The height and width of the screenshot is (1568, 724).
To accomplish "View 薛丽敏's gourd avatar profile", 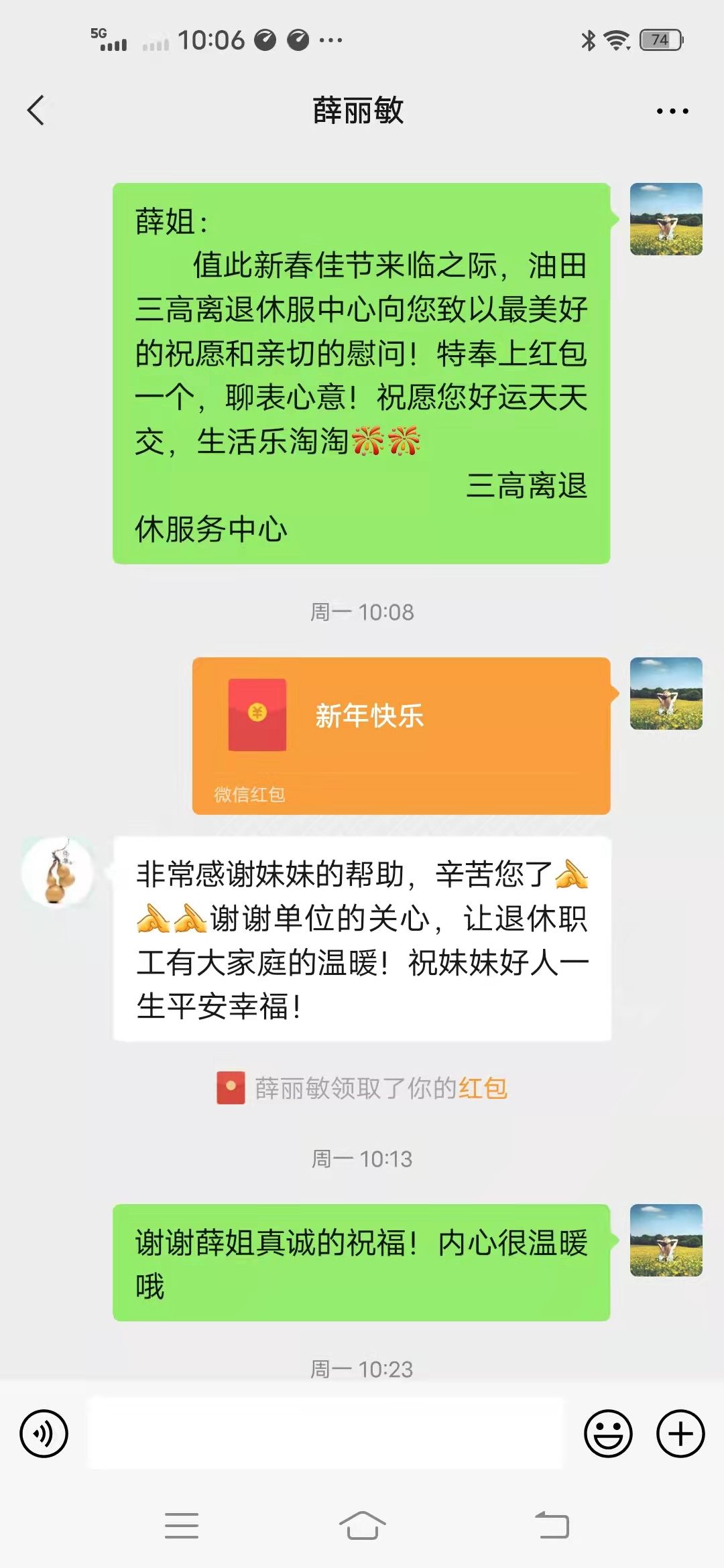I will (x=58, y=872).
